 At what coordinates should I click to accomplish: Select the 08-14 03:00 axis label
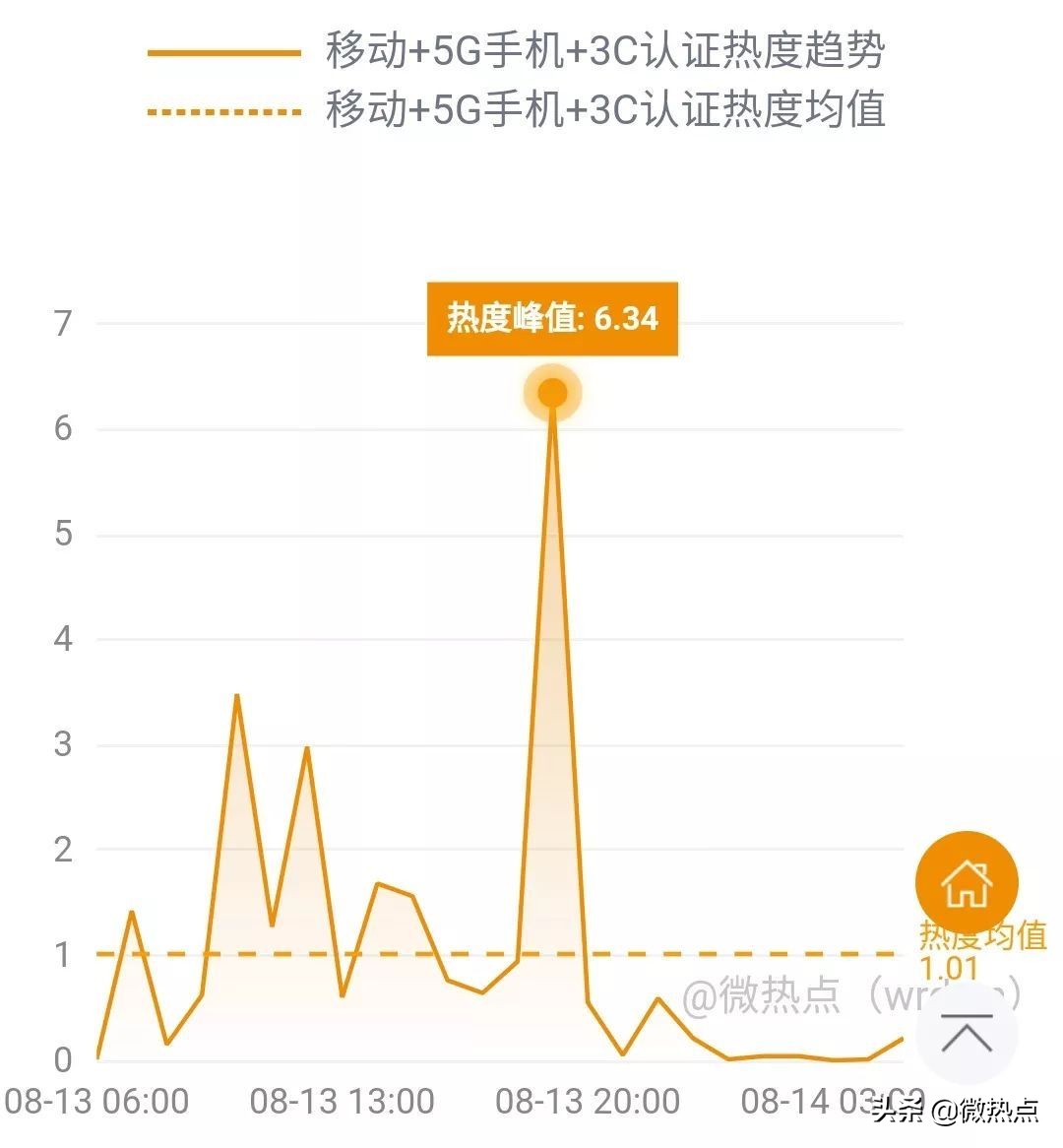pyautogui.click(x=830, y=1101)
